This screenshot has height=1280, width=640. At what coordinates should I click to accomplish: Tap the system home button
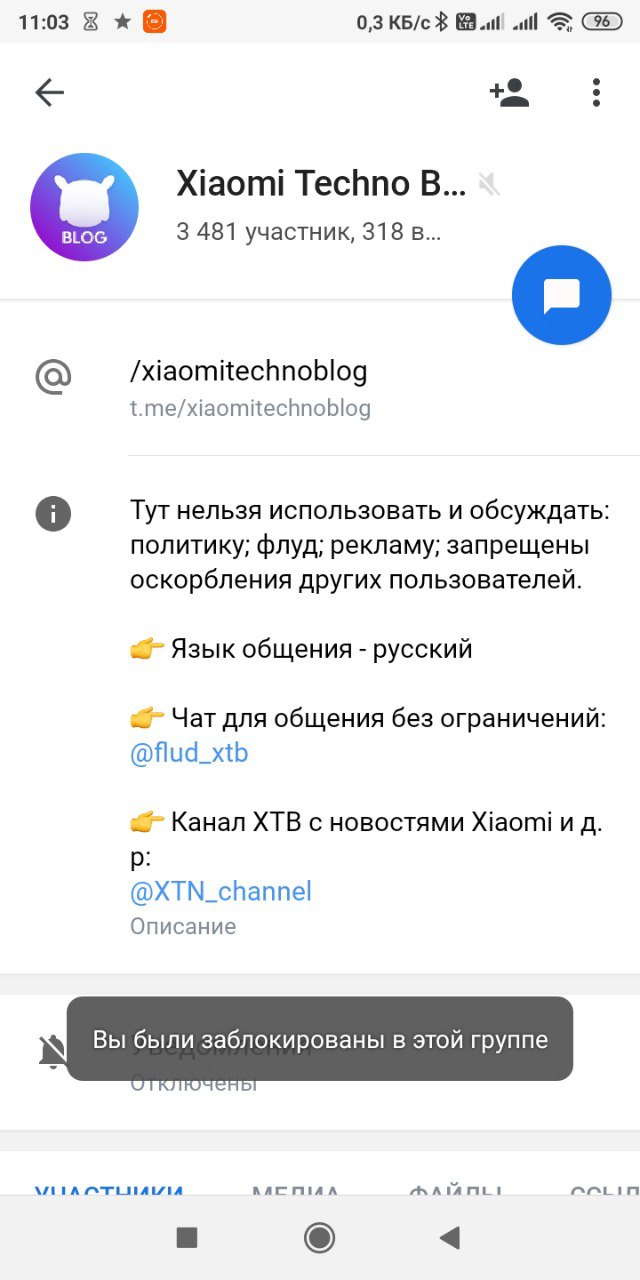[320, 1238]
